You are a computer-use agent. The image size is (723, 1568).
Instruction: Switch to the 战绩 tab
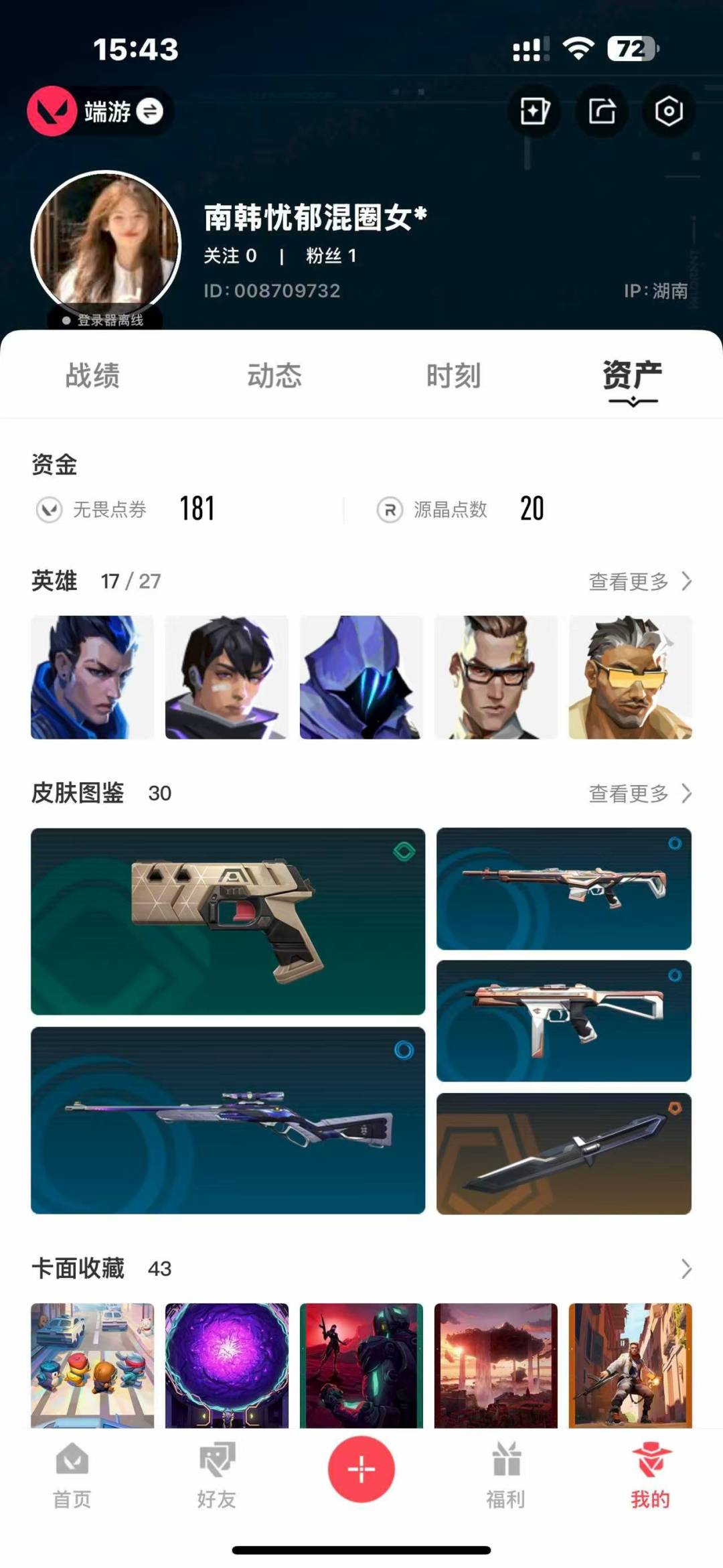(x=92, y=376)
